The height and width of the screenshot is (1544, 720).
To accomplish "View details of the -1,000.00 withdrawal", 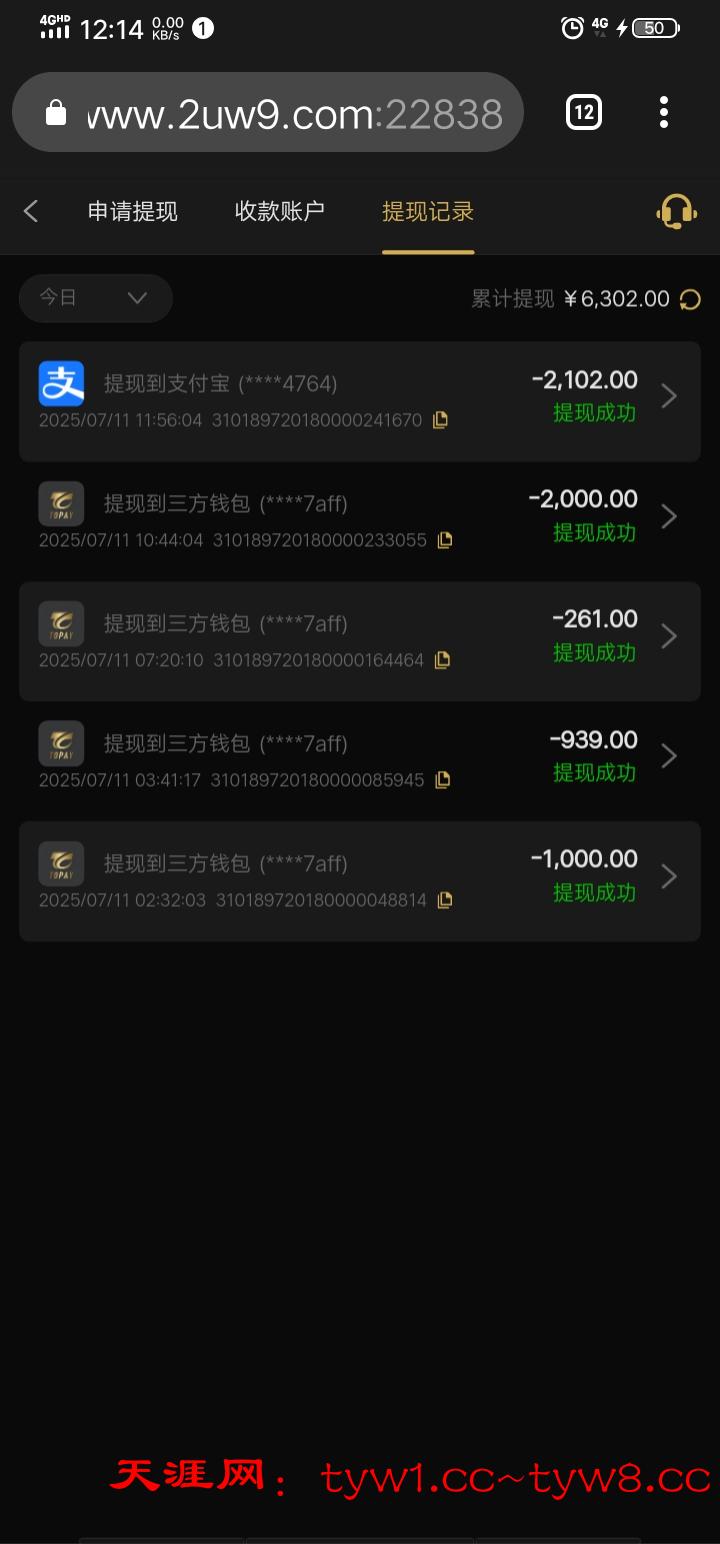I will click(360, 881).
